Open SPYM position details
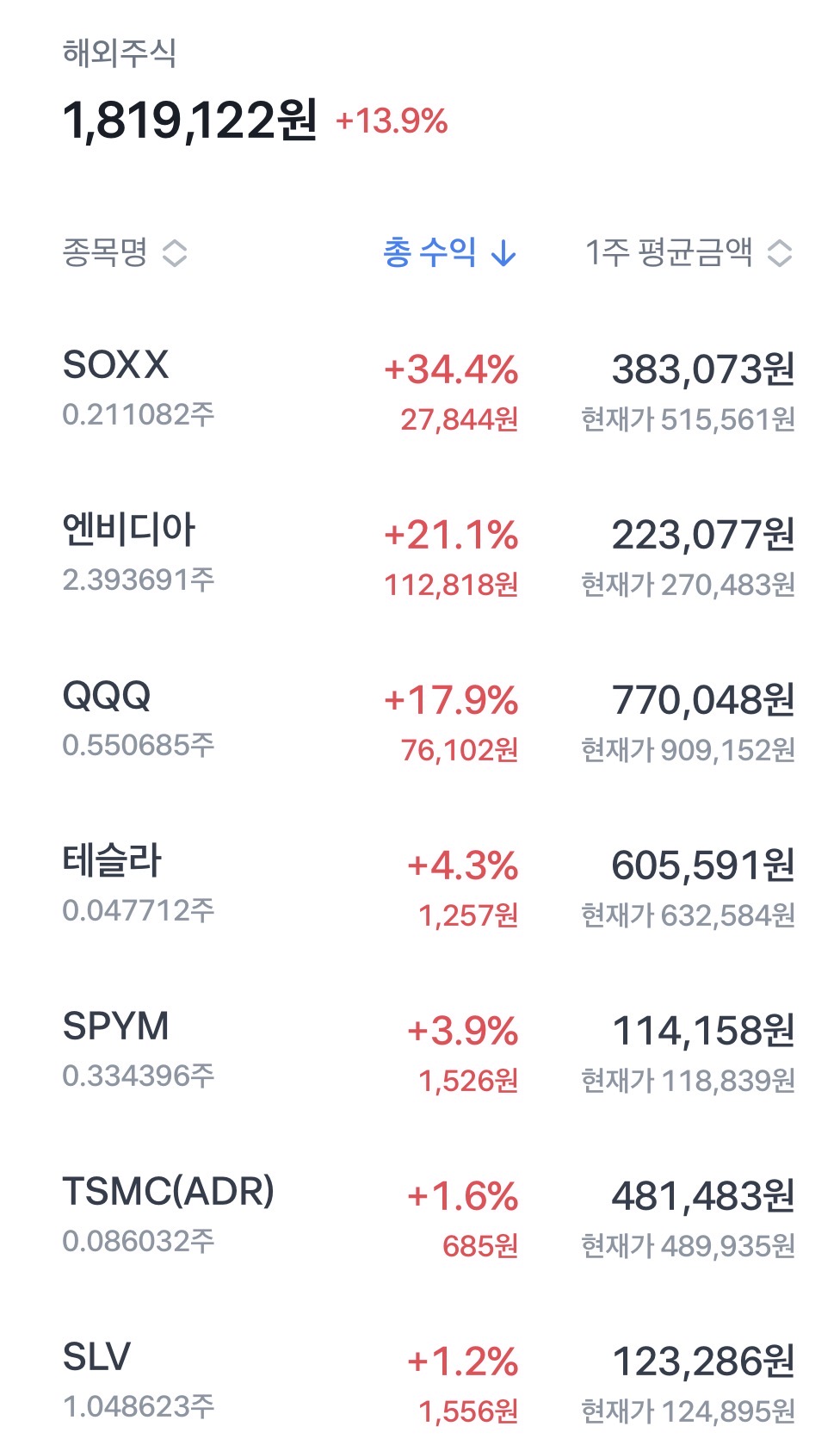This screenshot has height=1445, width=840. pyautogui.click(x=116, y=1026)
